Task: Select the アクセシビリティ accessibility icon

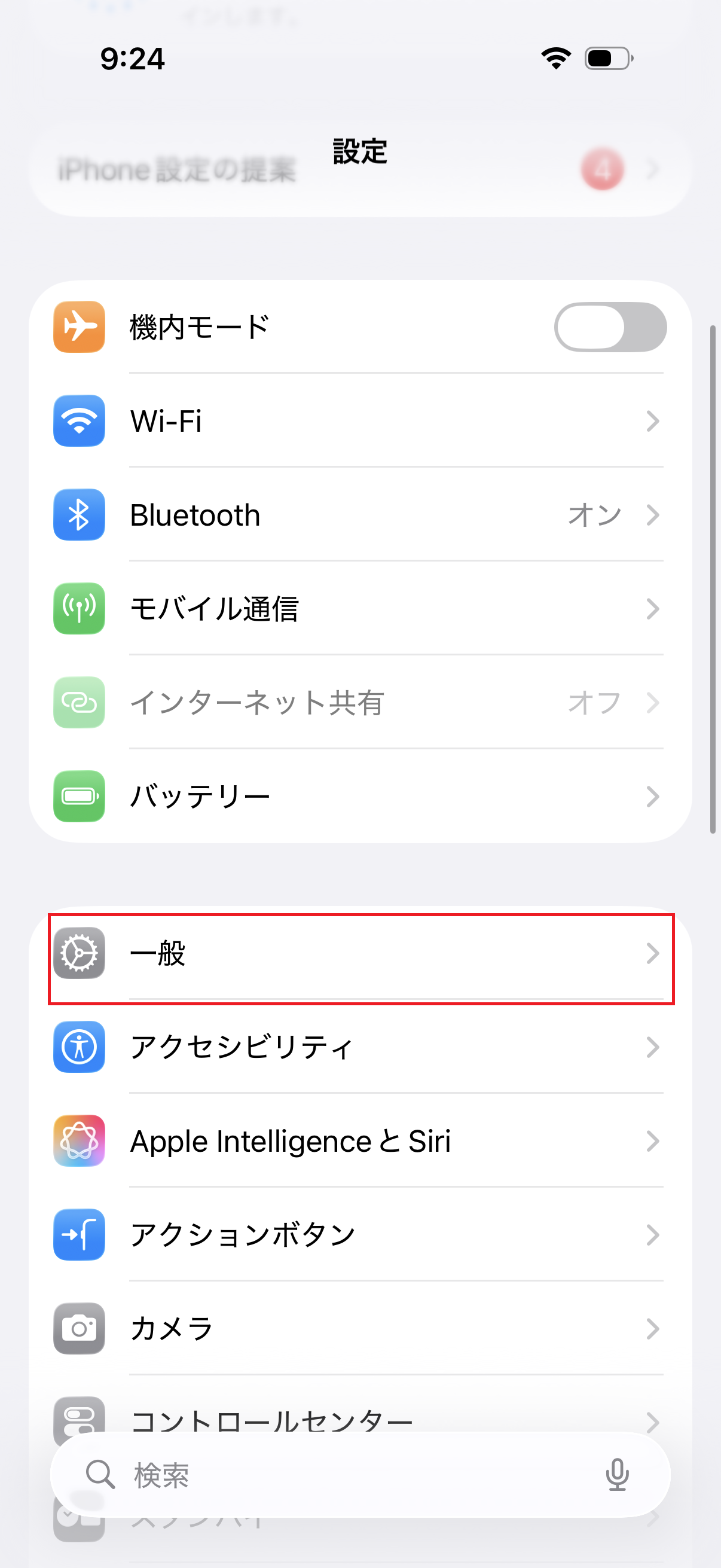Action: point(79,1048)
